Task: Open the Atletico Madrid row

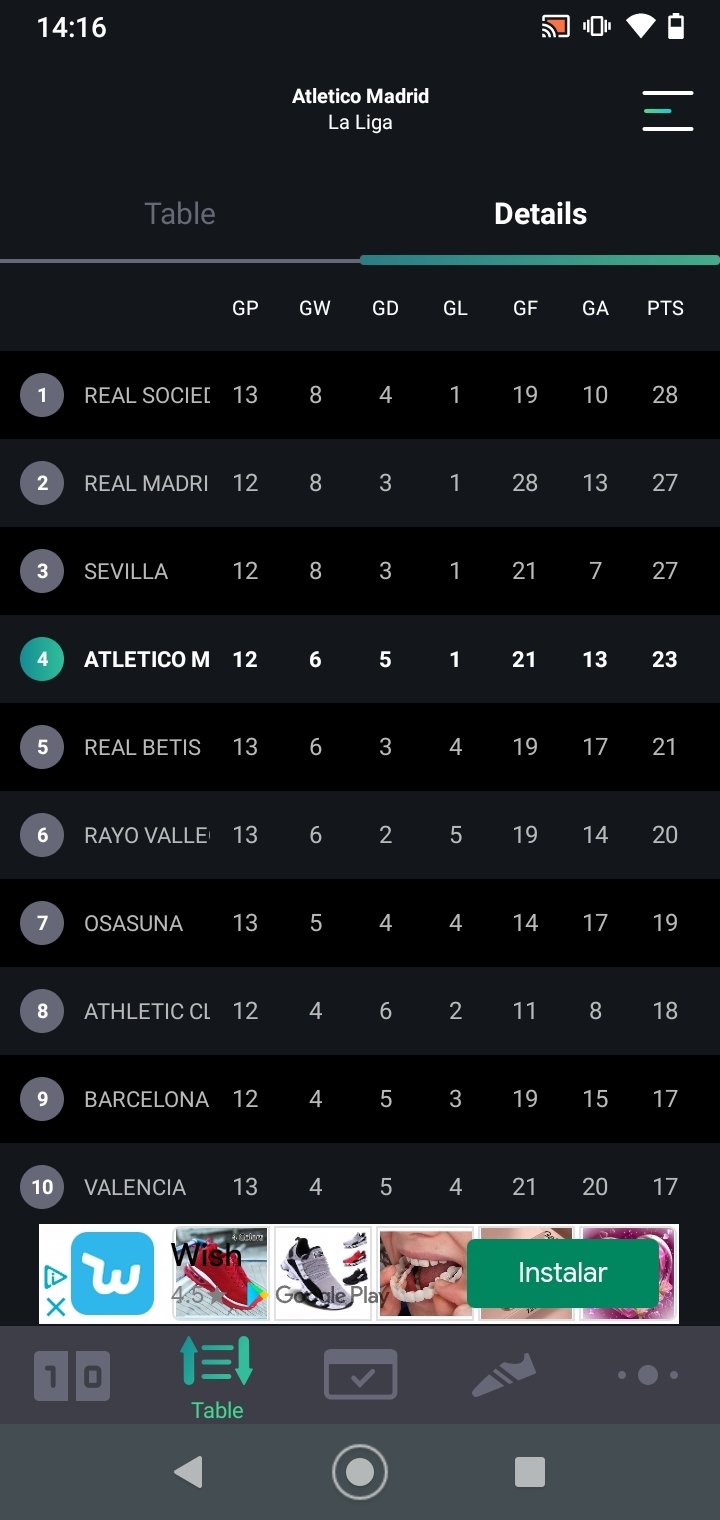Action: tap(360, 659)
